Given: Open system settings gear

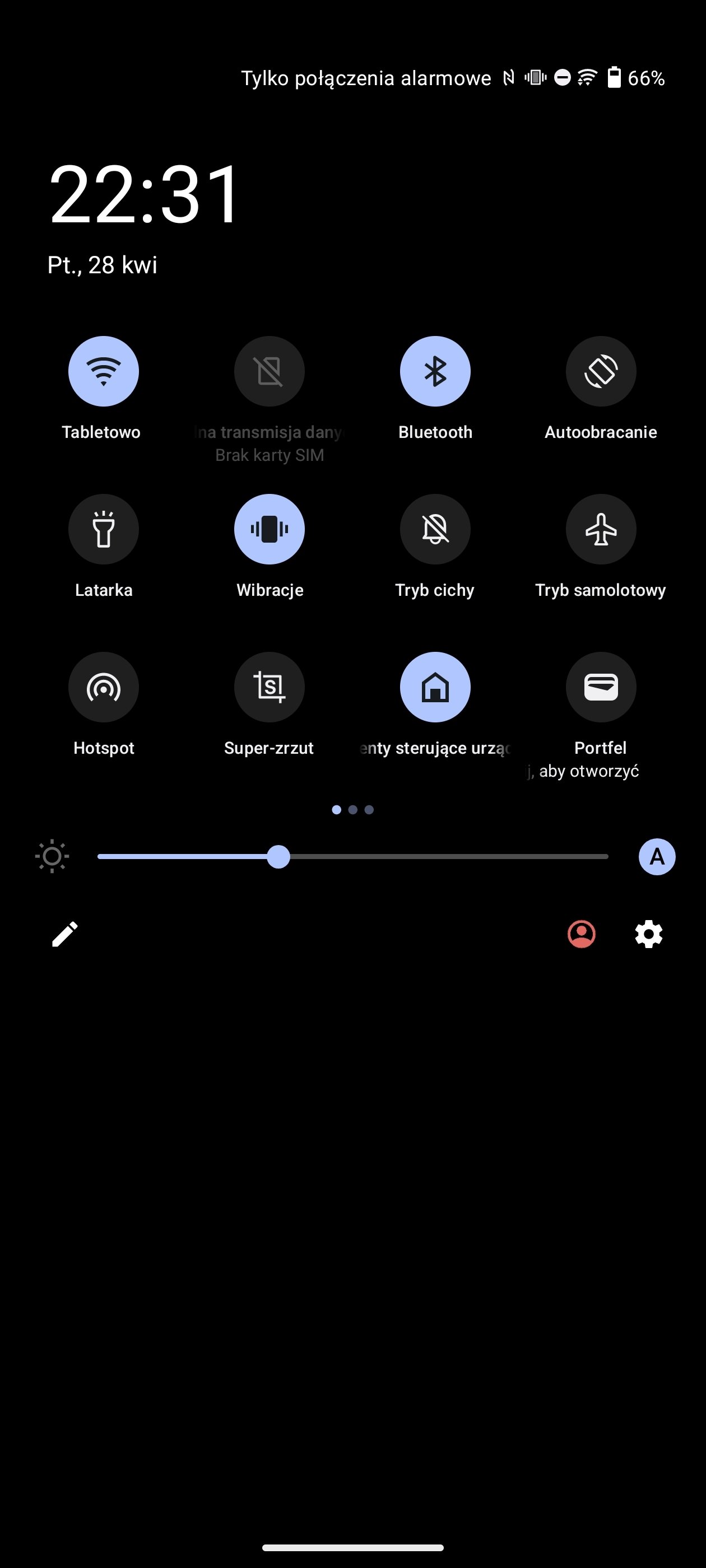Looking at the screenshot, I should tap(649, 934).
